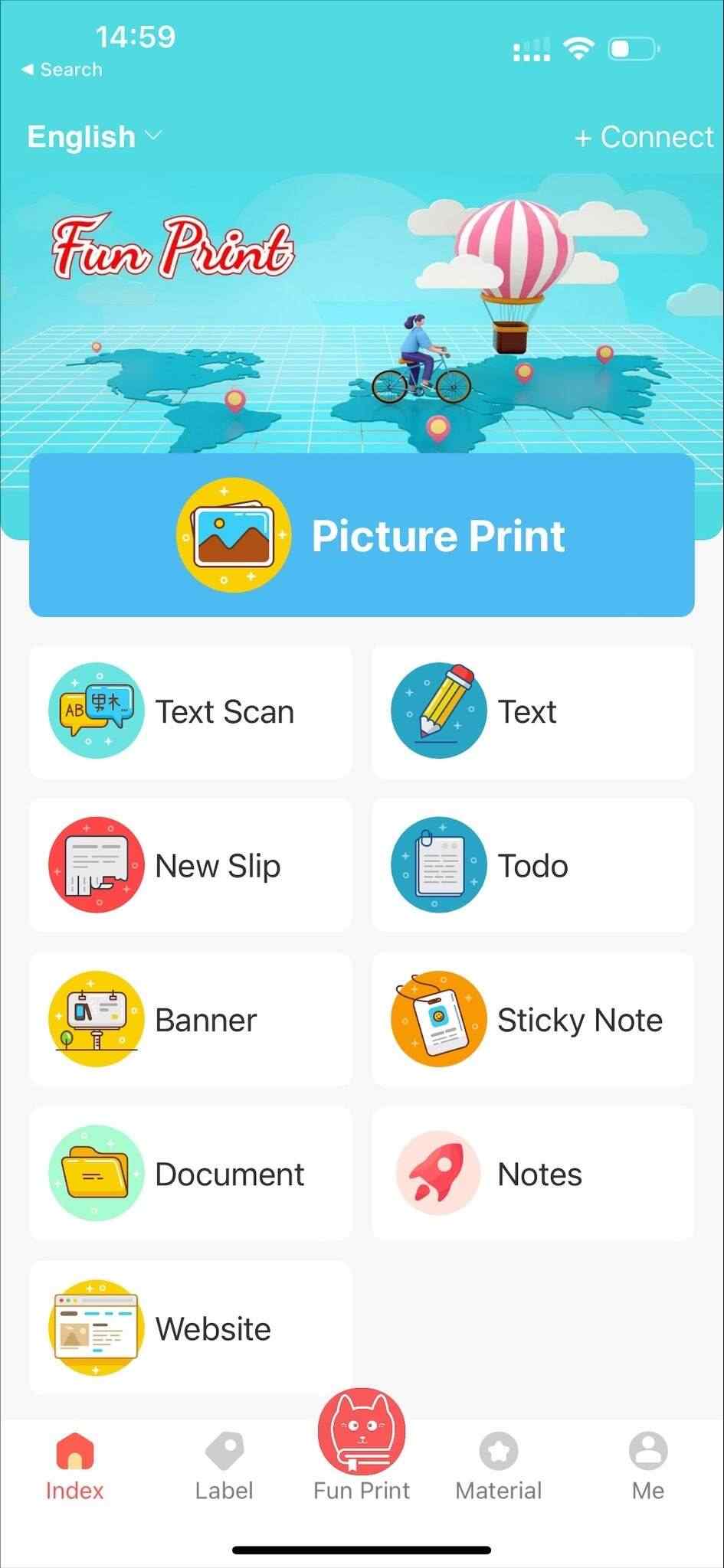Image resolution: width=724 pixels, height=1568 pixels.
Task: Switch to the Label tab
Action: coord(224,1468)
